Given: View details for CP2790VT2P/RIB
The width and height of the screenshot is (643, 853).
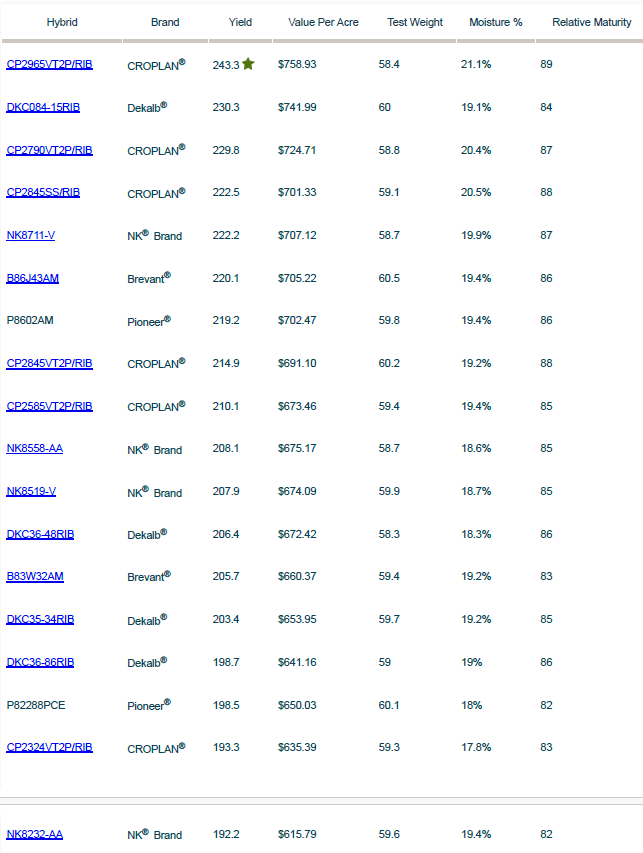Looking at the screenshot, I should pyautogui.click(x=49, y=150).
